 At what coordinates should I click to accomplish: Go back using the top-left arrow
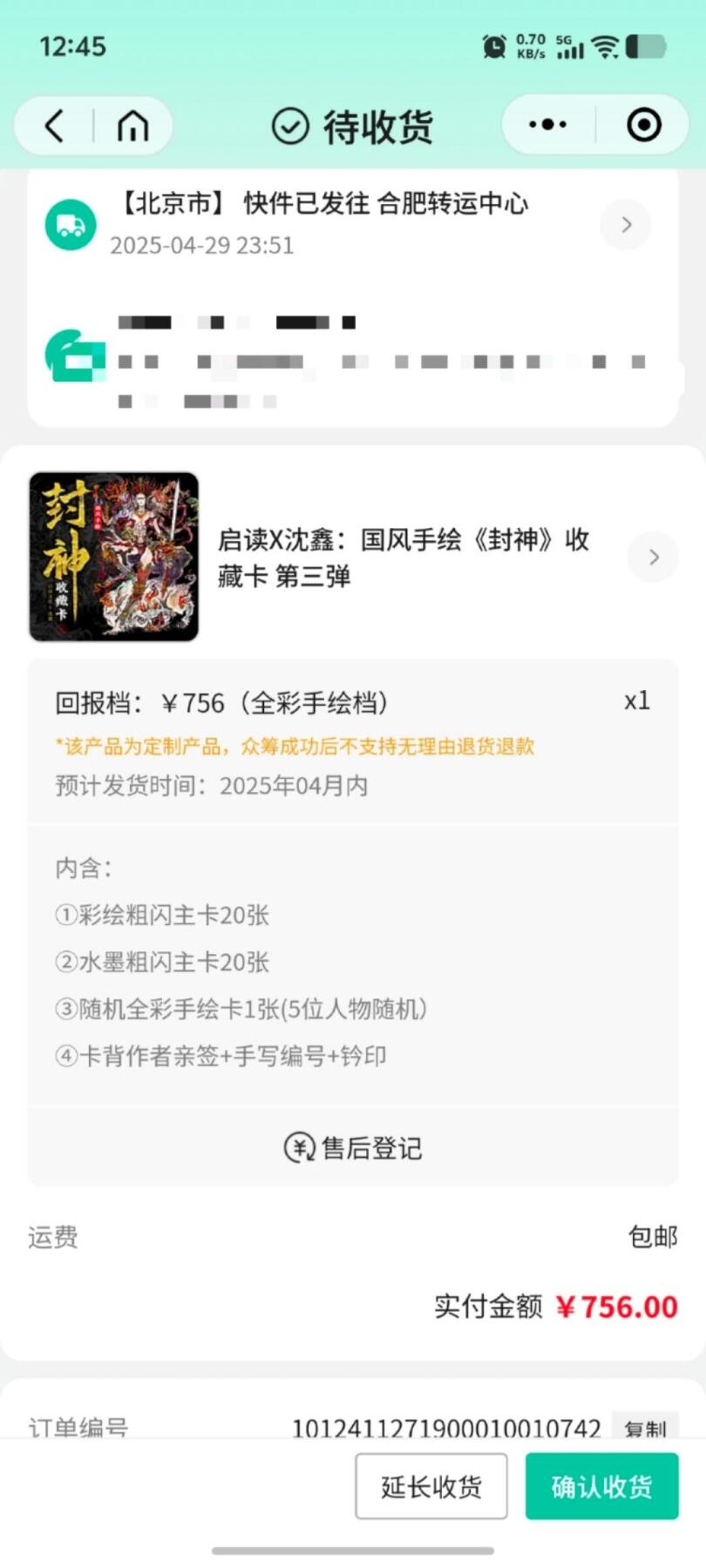[54, 126]
